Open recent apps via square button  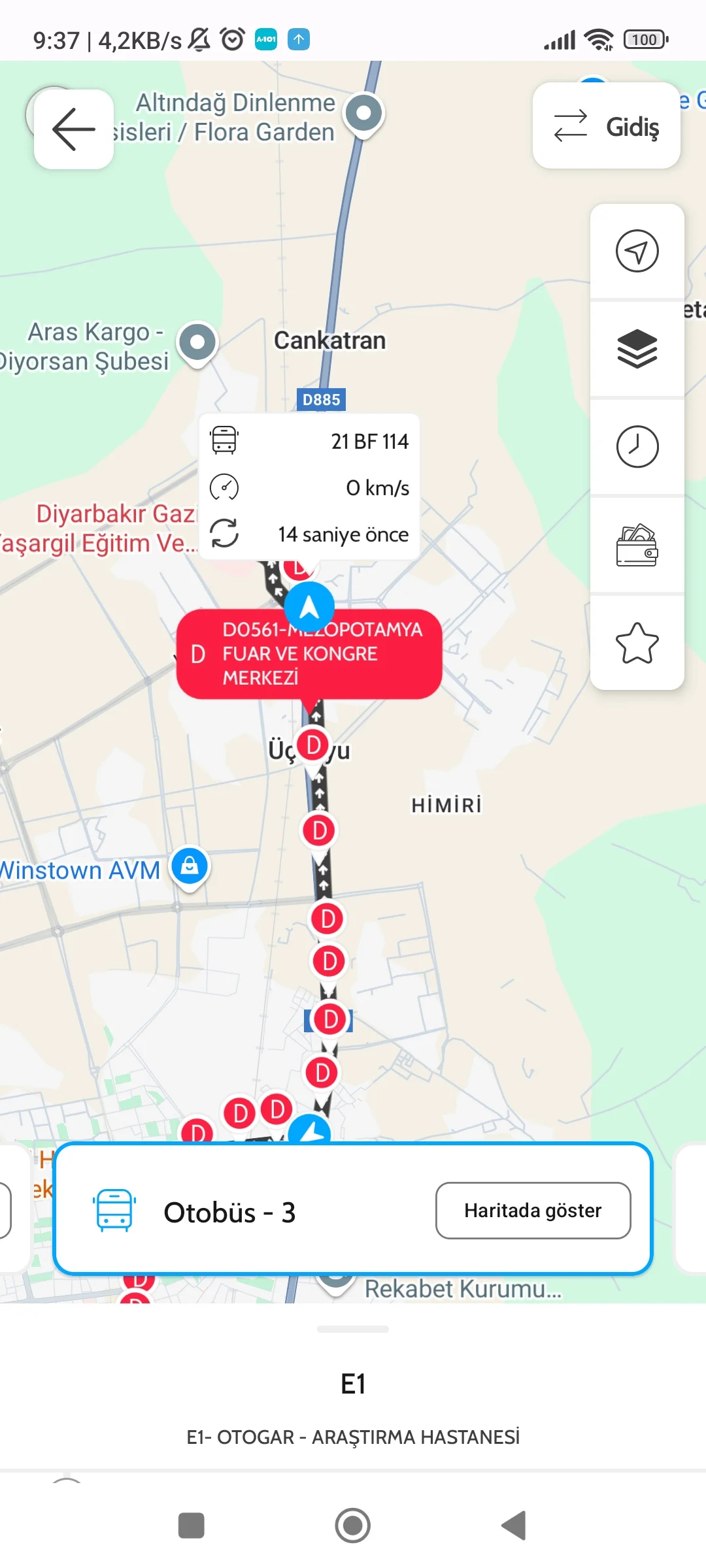[x=192, y=1526]
